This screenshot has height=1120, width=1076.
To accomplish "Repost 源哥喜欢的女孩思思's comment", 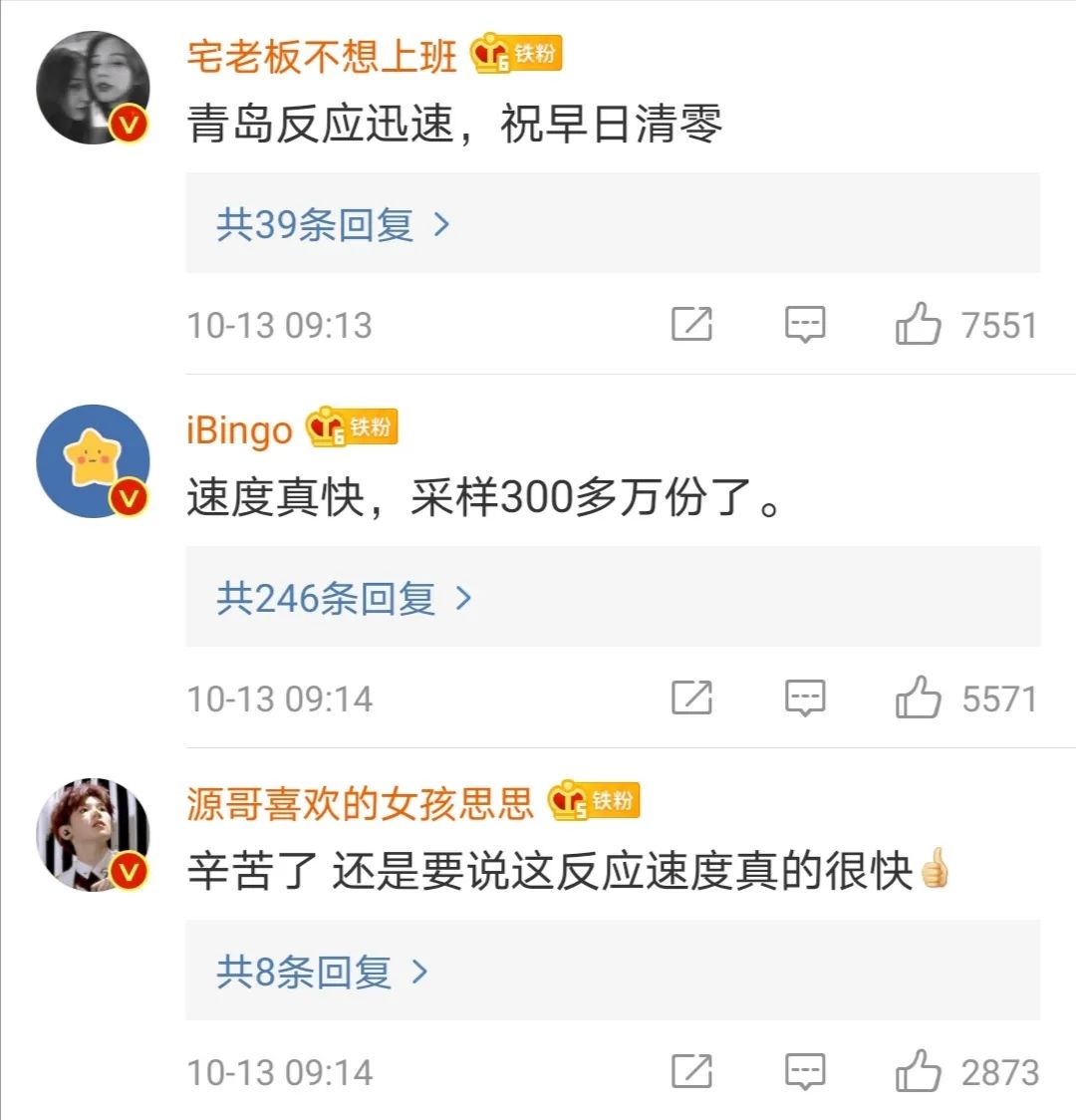I will point(691,1072).
